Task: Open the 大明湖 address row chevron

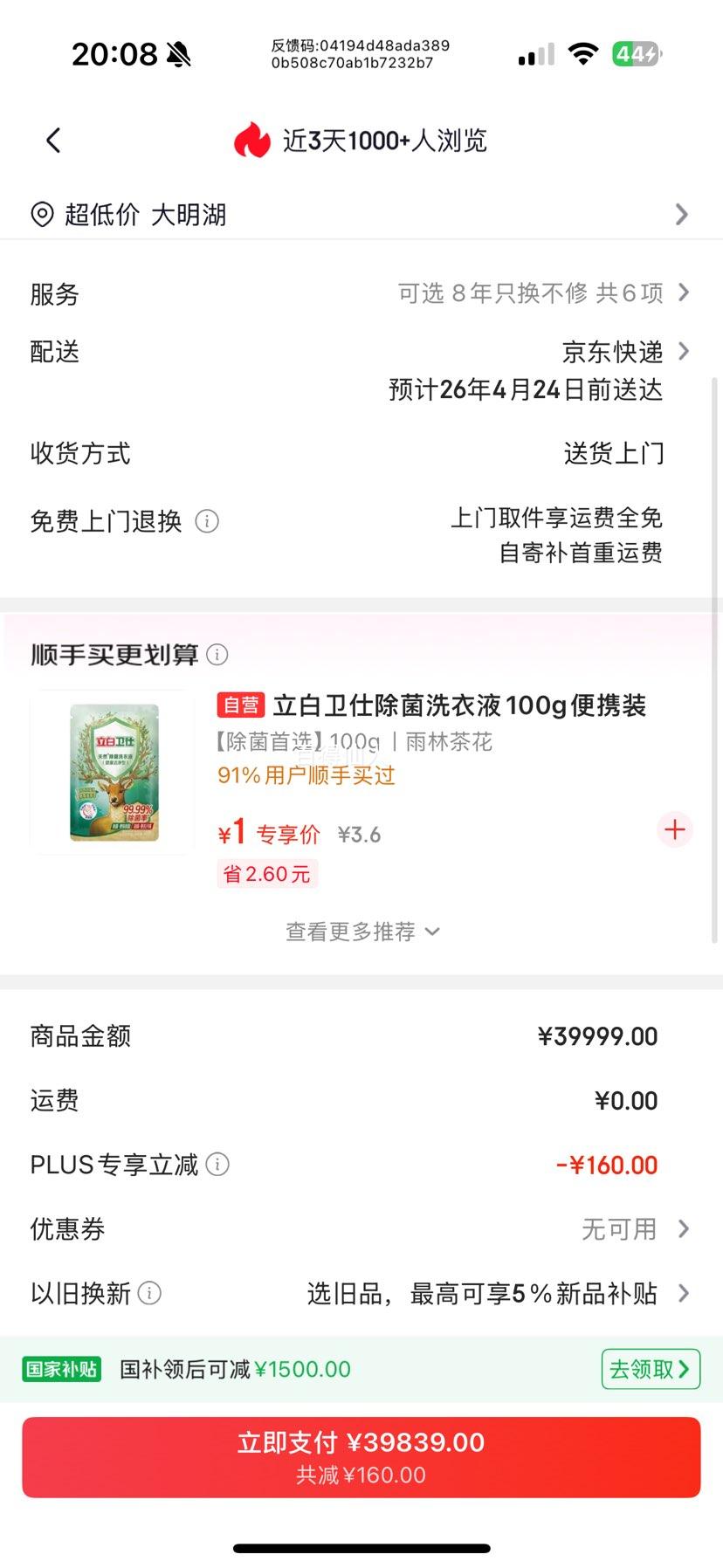Action: coord(682,214)
